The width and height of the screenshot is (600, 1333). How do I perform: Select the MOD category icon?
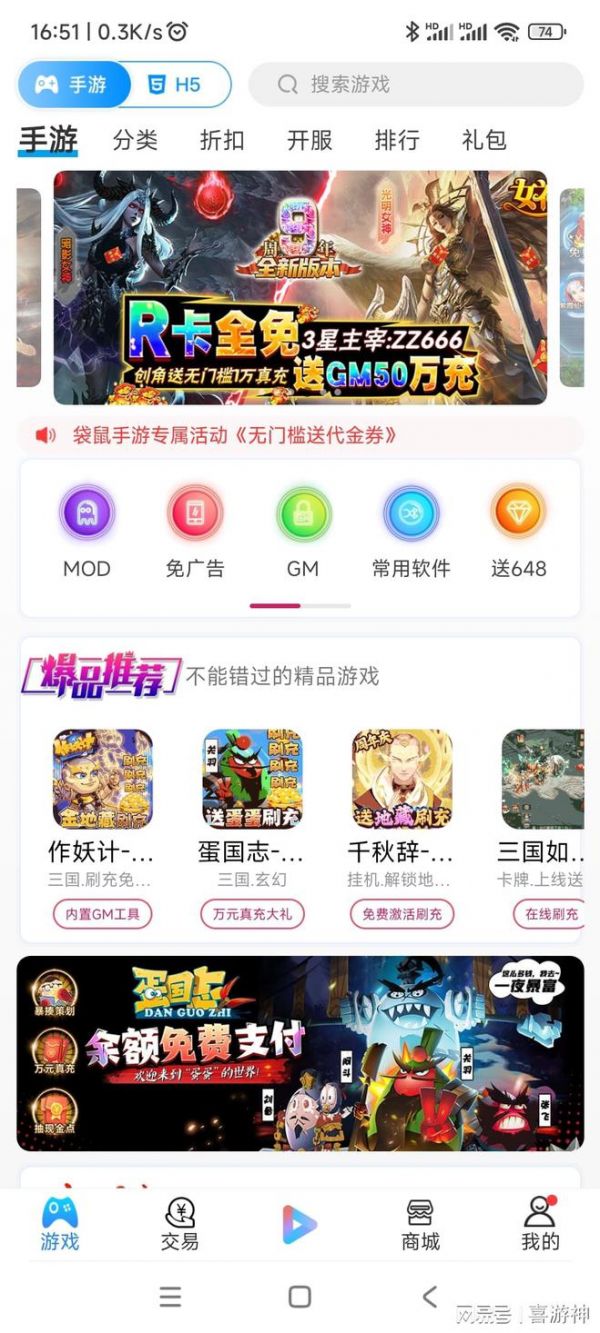87,514
